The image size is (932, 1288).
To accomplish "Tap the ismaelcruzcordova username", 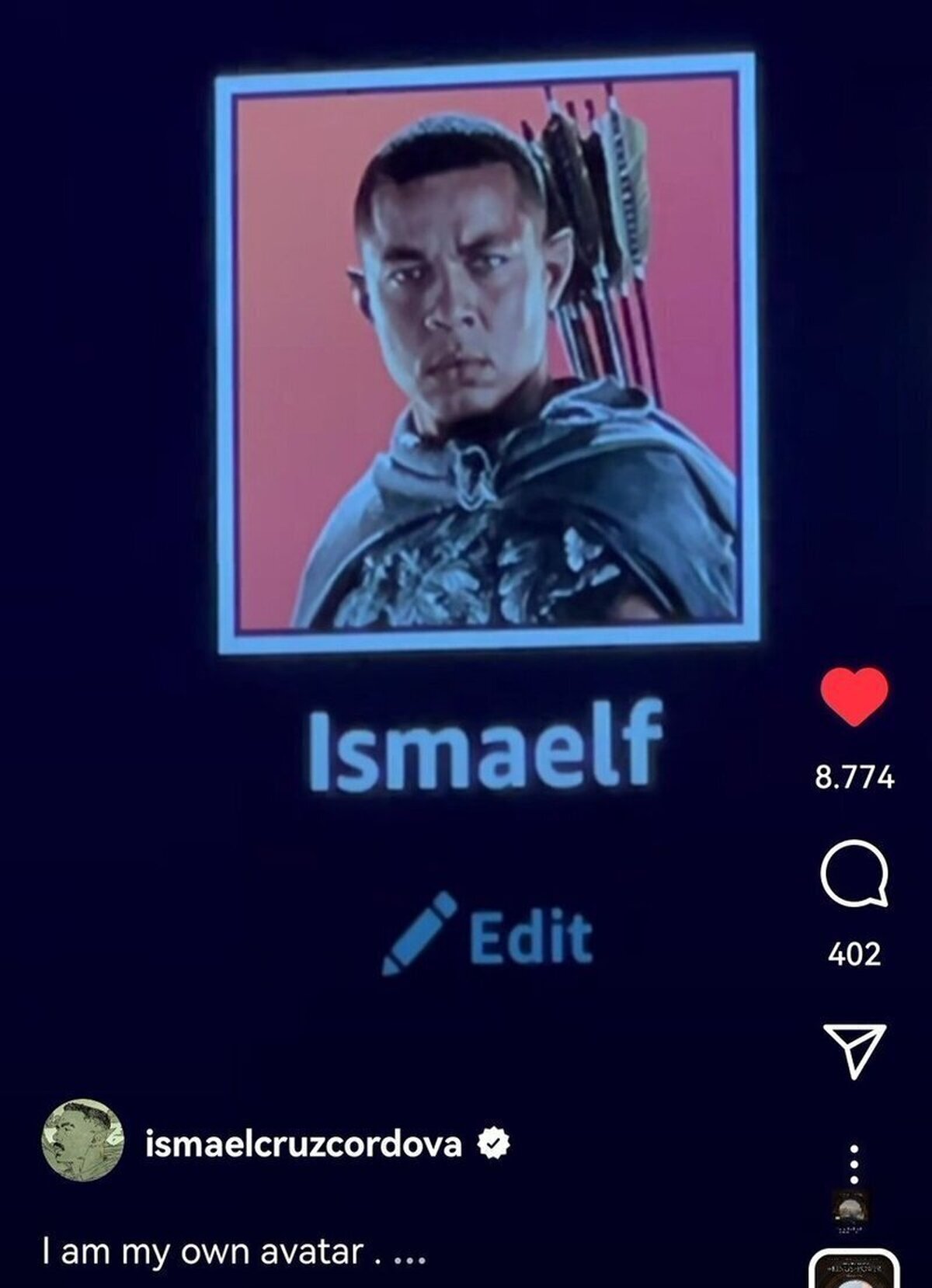I will 304,1144.
